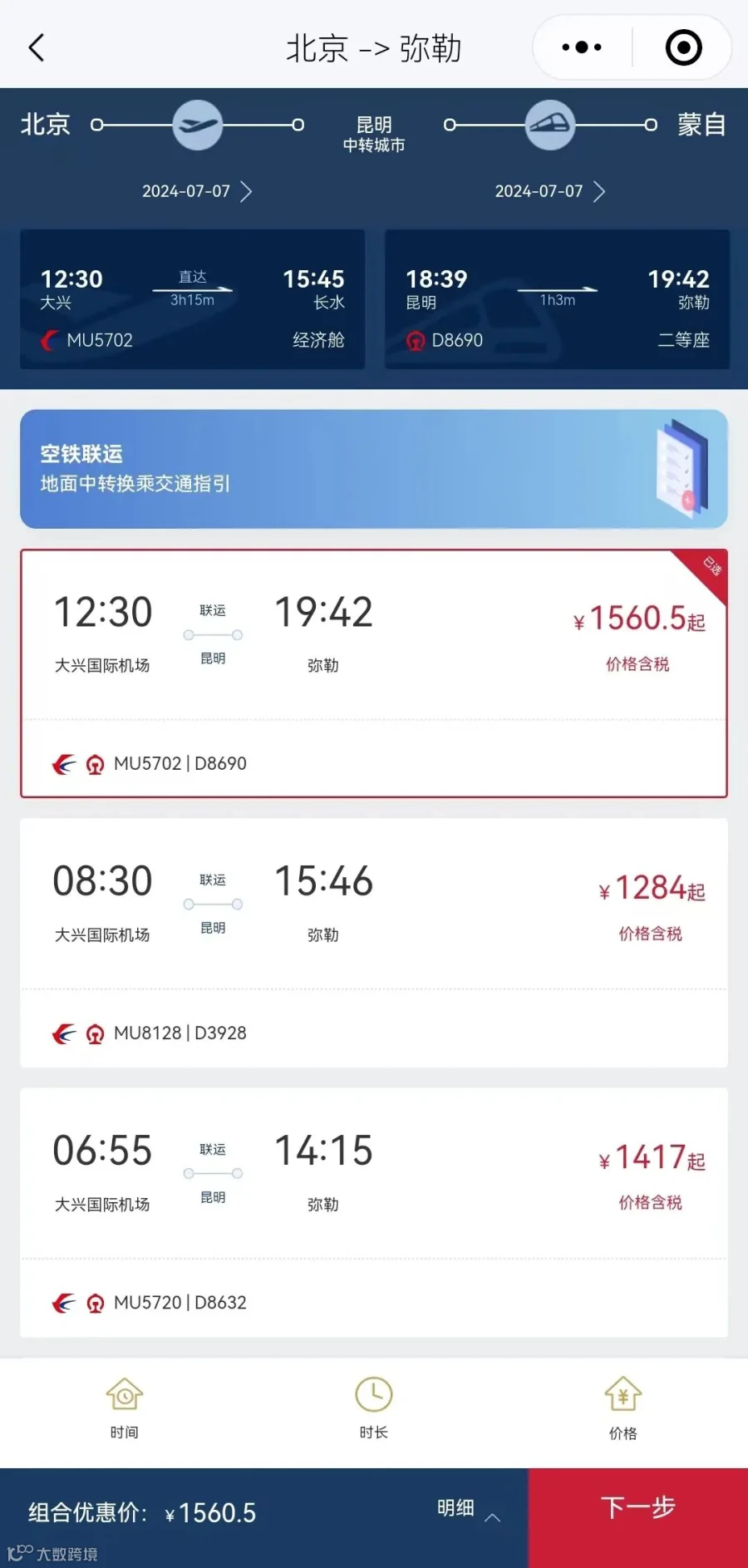Select the 08:30 MU8128 | D3928 itinerary
The width and height of the screenshot is (748, 1568).
click(x=374, y=943)
